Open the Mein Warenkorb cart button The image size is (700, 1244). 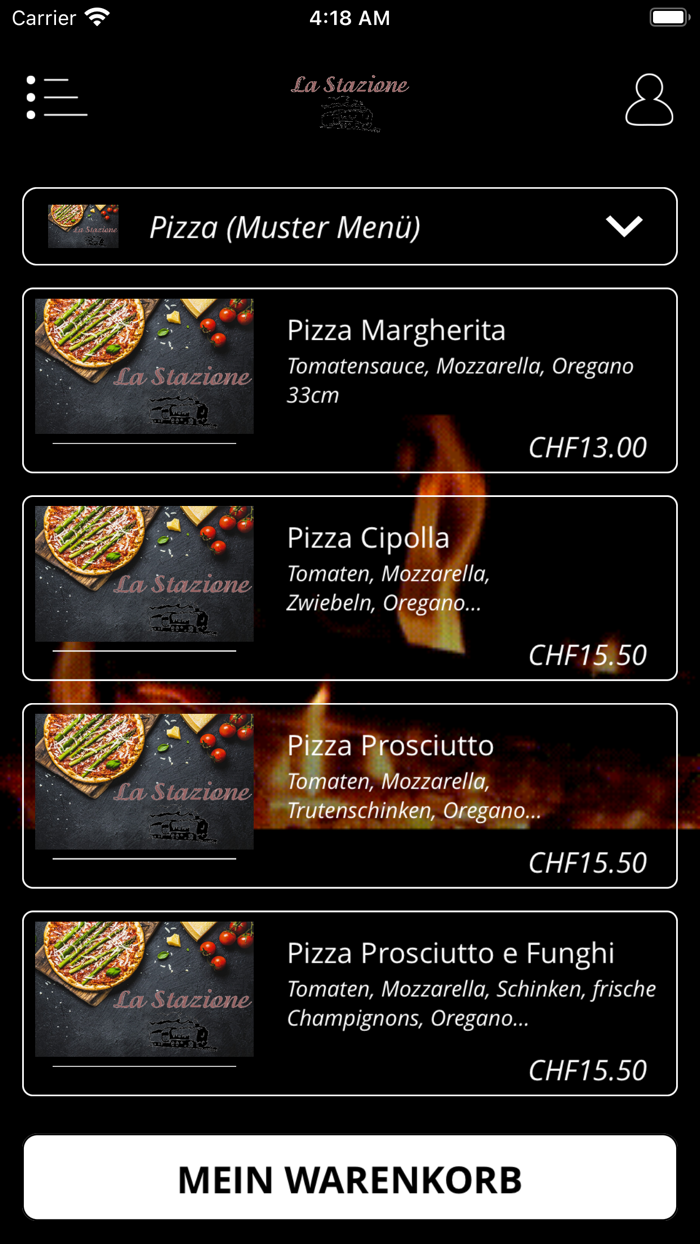(x=350, y=1178)
